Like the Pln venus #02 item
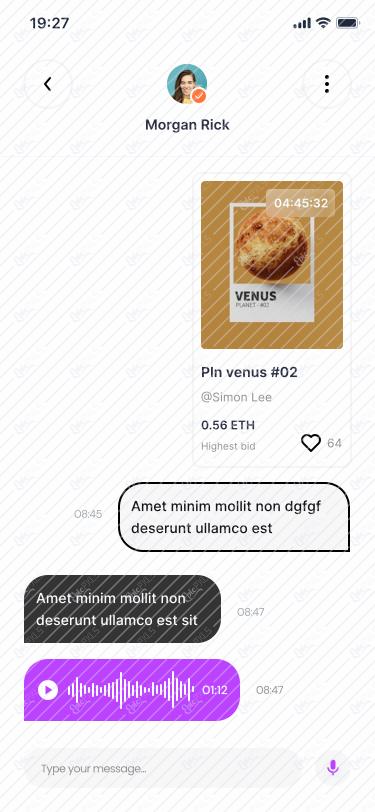The image size is (375, 812). 311,443
